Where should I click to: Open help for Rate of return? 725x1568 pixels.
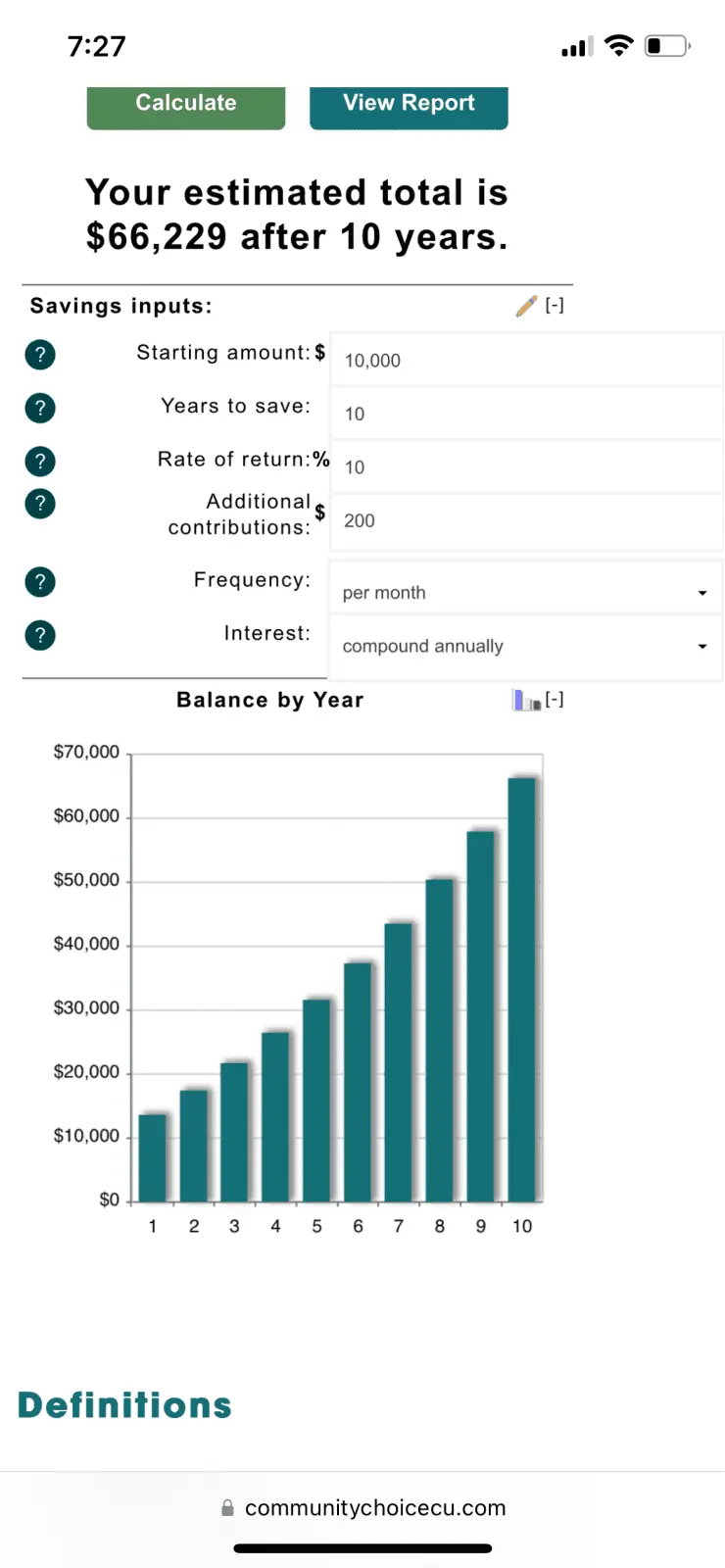coord(40,461)
